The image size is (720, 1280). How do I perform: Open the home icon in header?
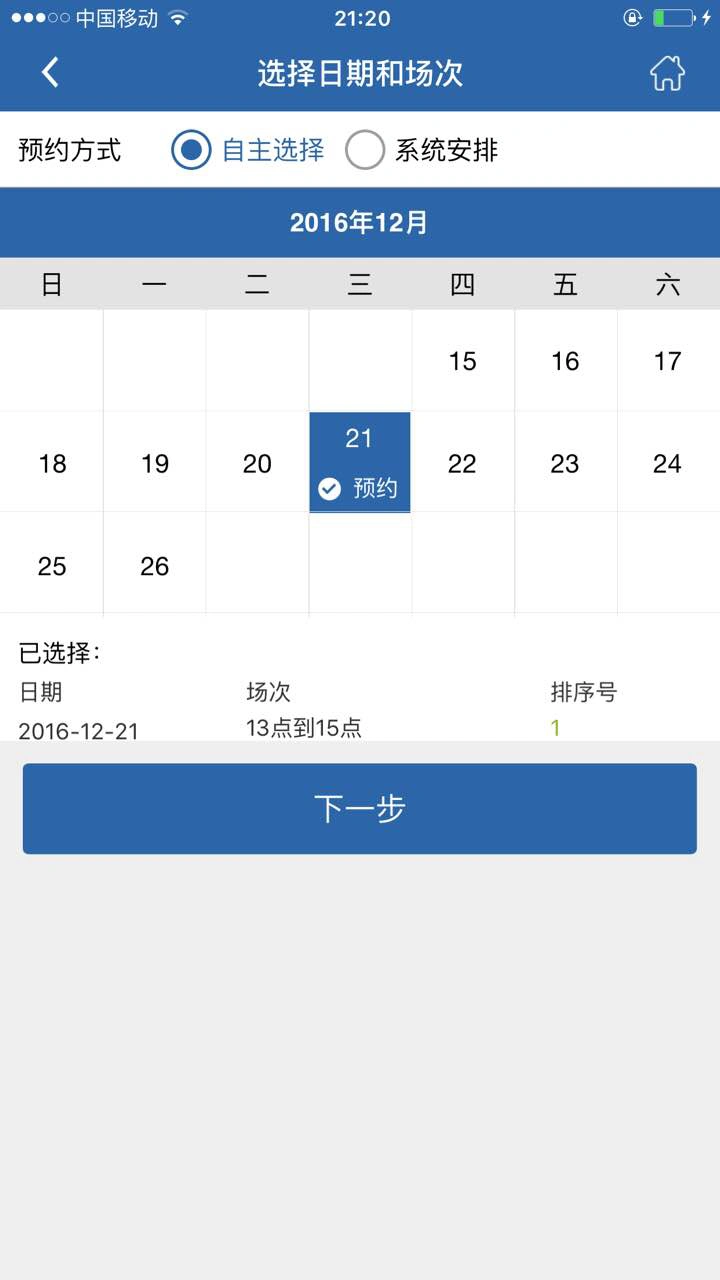pos(667,73)
